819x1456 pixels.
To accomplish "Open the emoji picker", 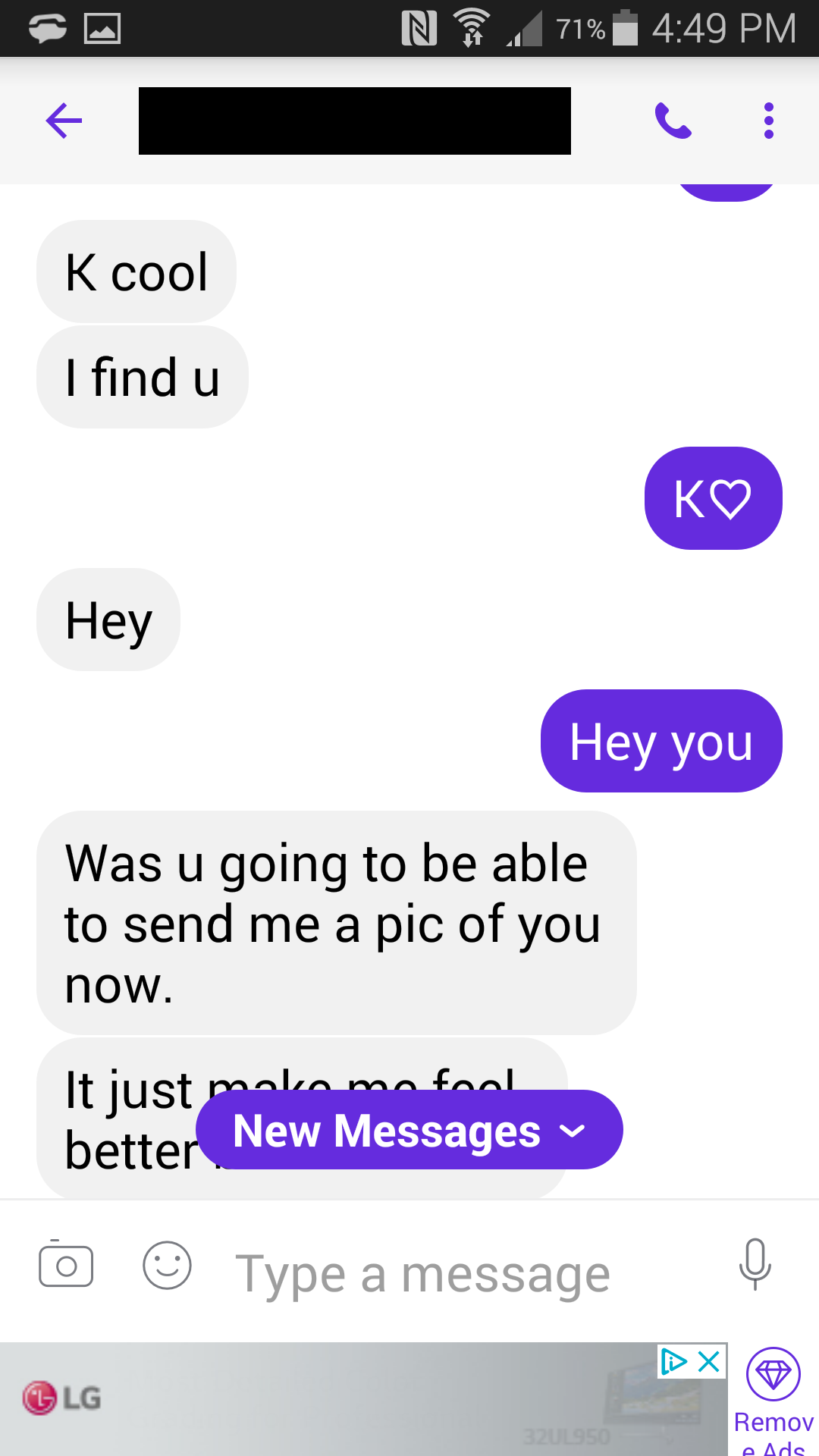I will (x=167, y=1265).
